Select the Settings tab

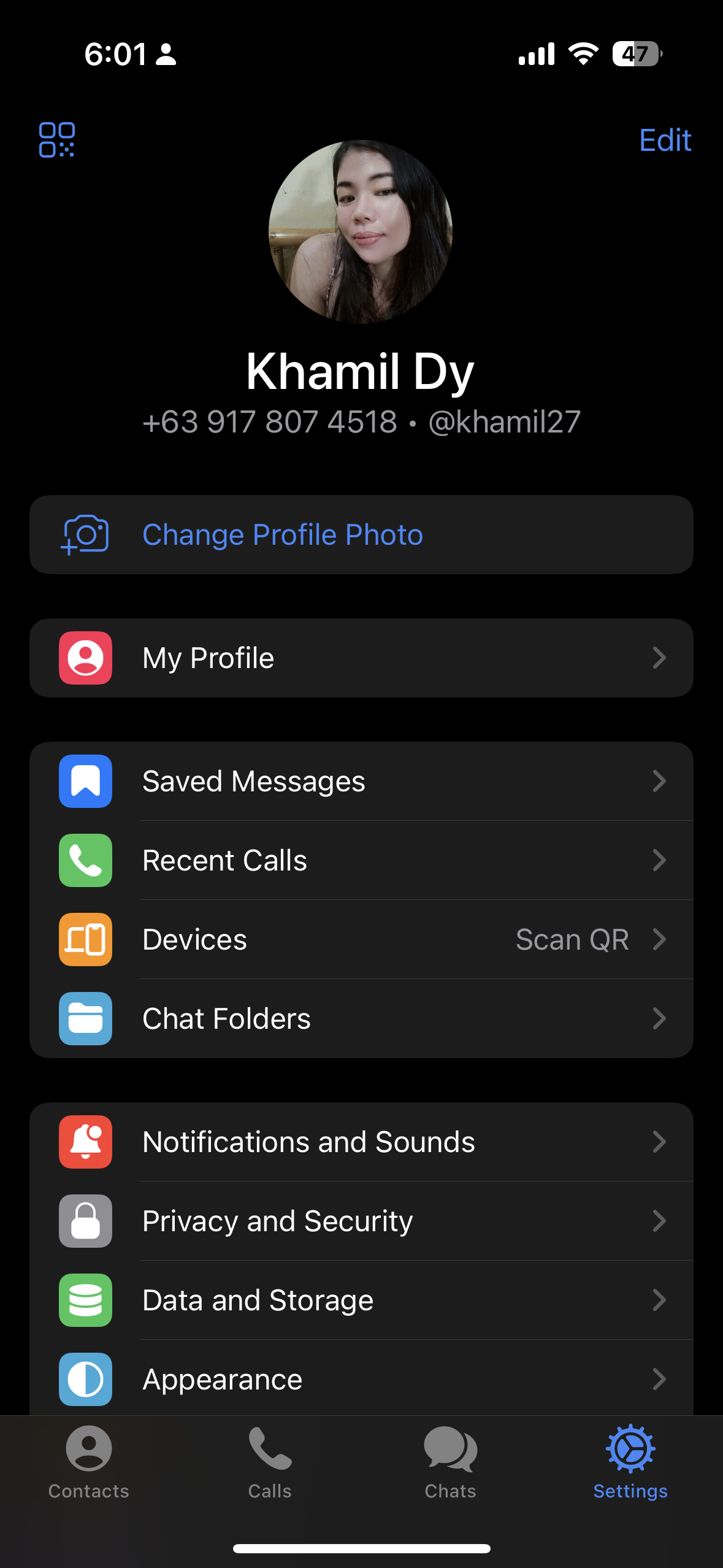coord(630,1463)
